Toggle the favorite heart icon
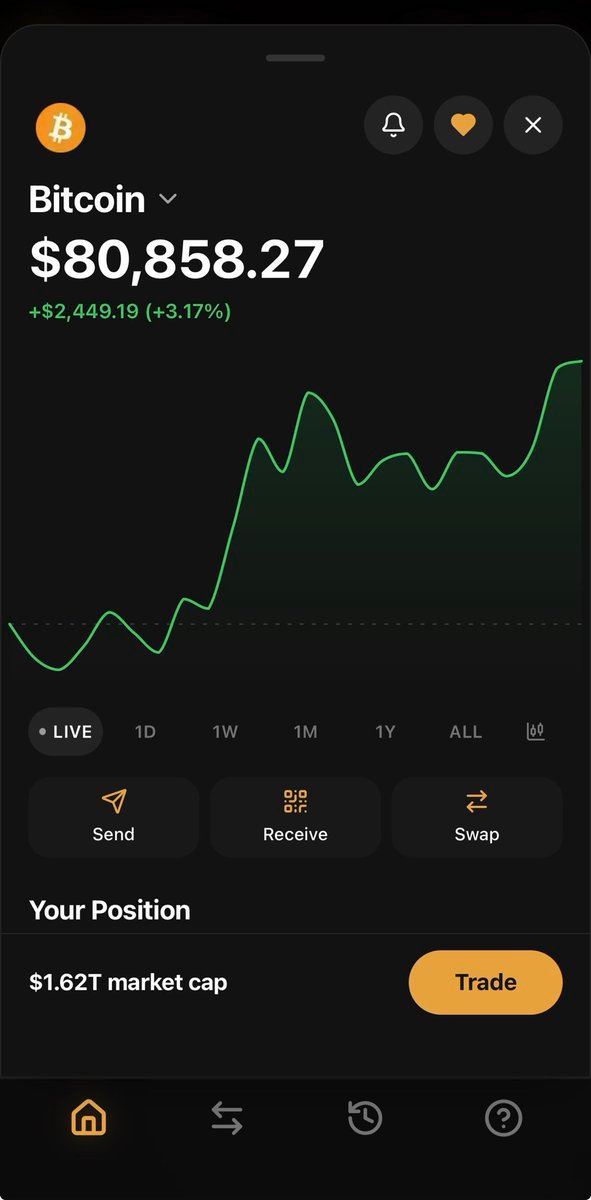This screenshot has width=591, height=1200. click(x=463, y=125)
